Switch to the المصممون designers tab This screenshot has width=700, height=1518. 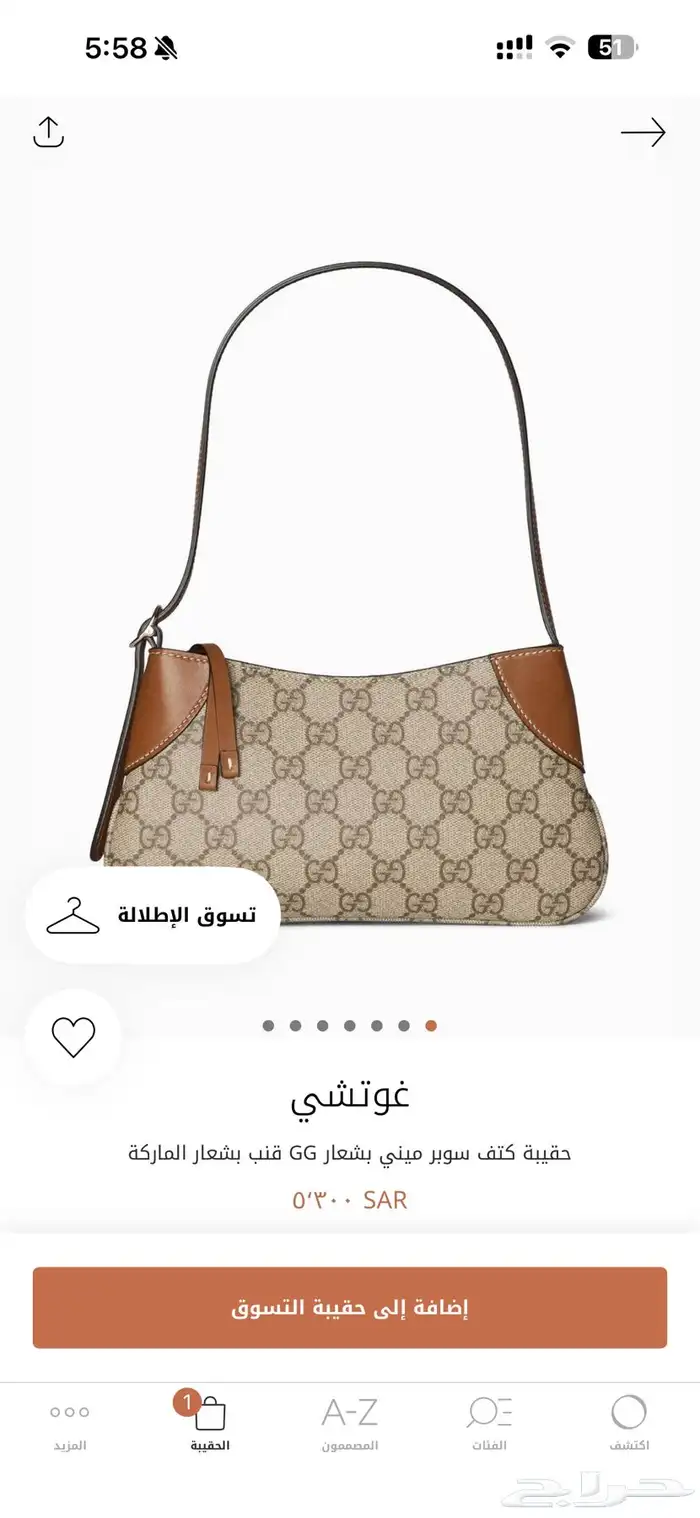350,1423
